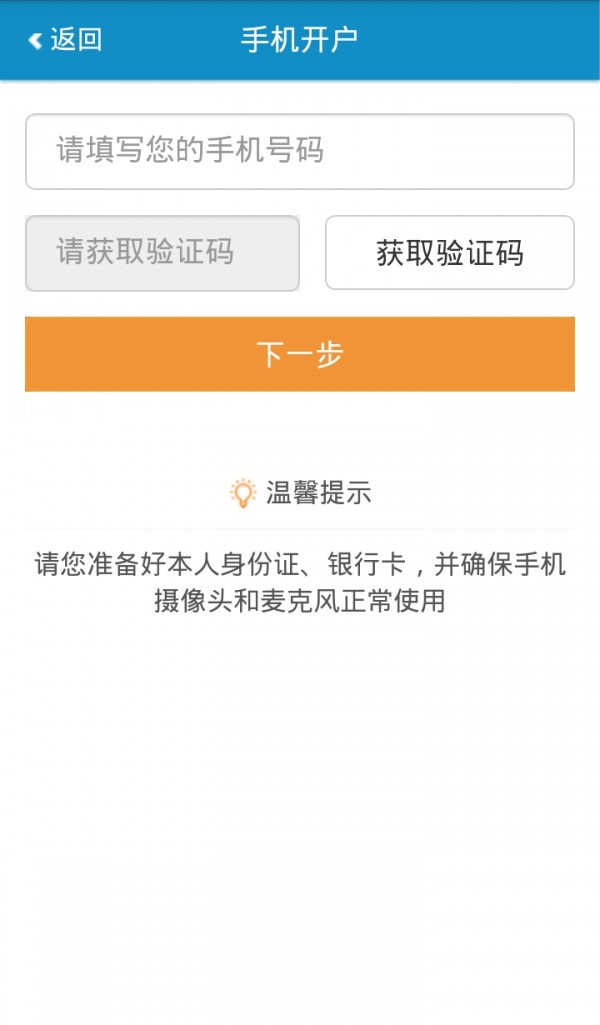
Task: Continue with the orange 下一步 button
Action: 299,354
